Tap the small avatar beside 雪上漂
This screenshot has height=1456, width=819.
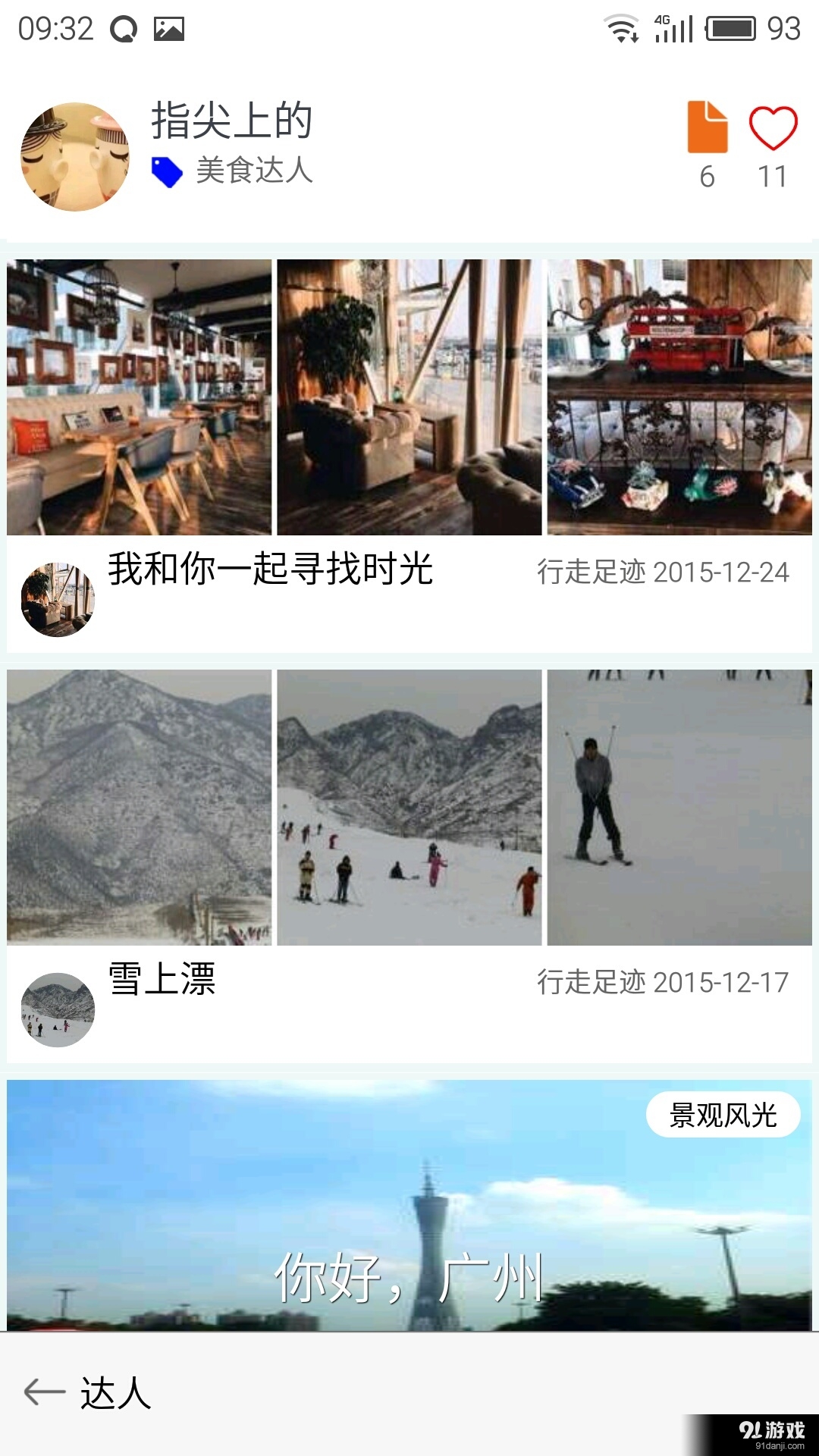coord(57,1009)
